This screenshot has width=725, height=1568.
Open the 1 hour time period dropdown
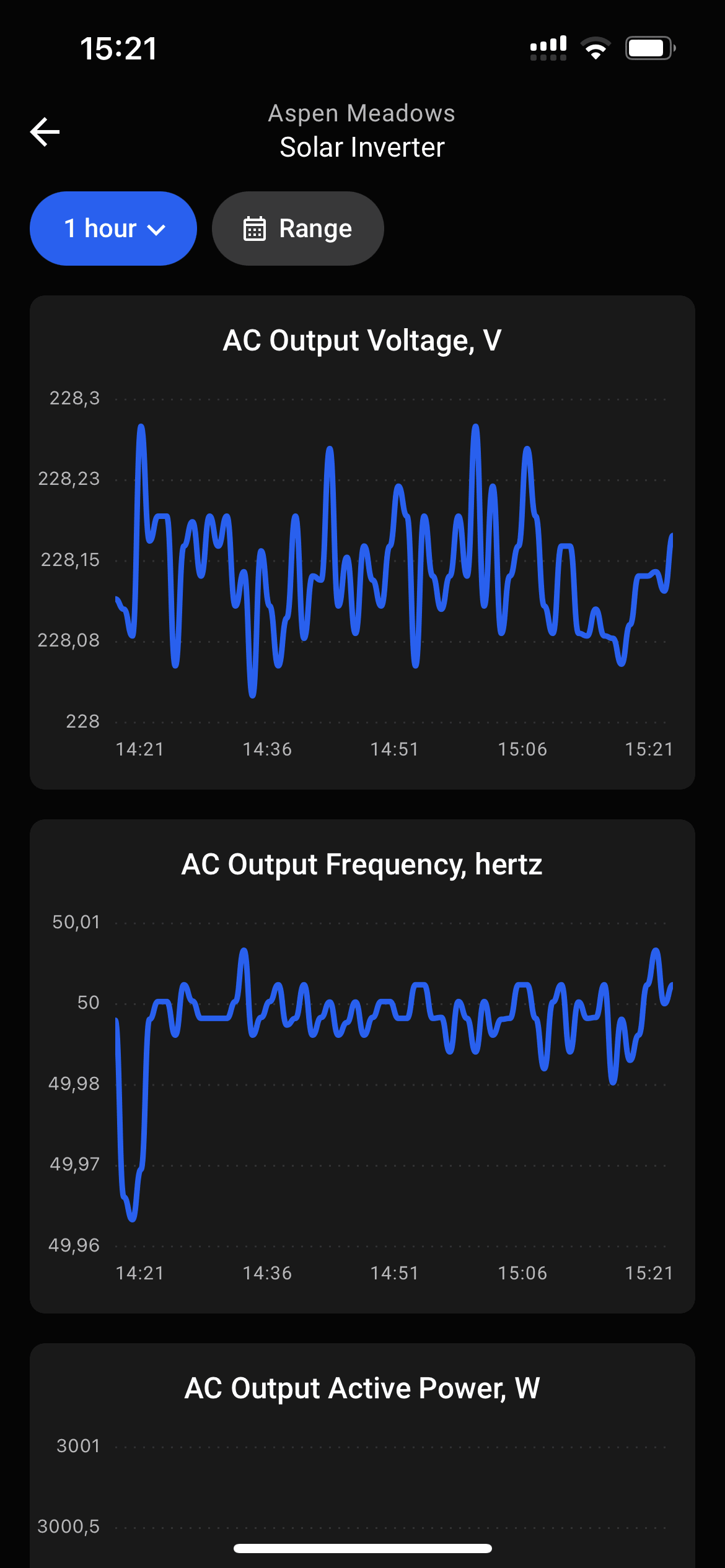(113, 228)
